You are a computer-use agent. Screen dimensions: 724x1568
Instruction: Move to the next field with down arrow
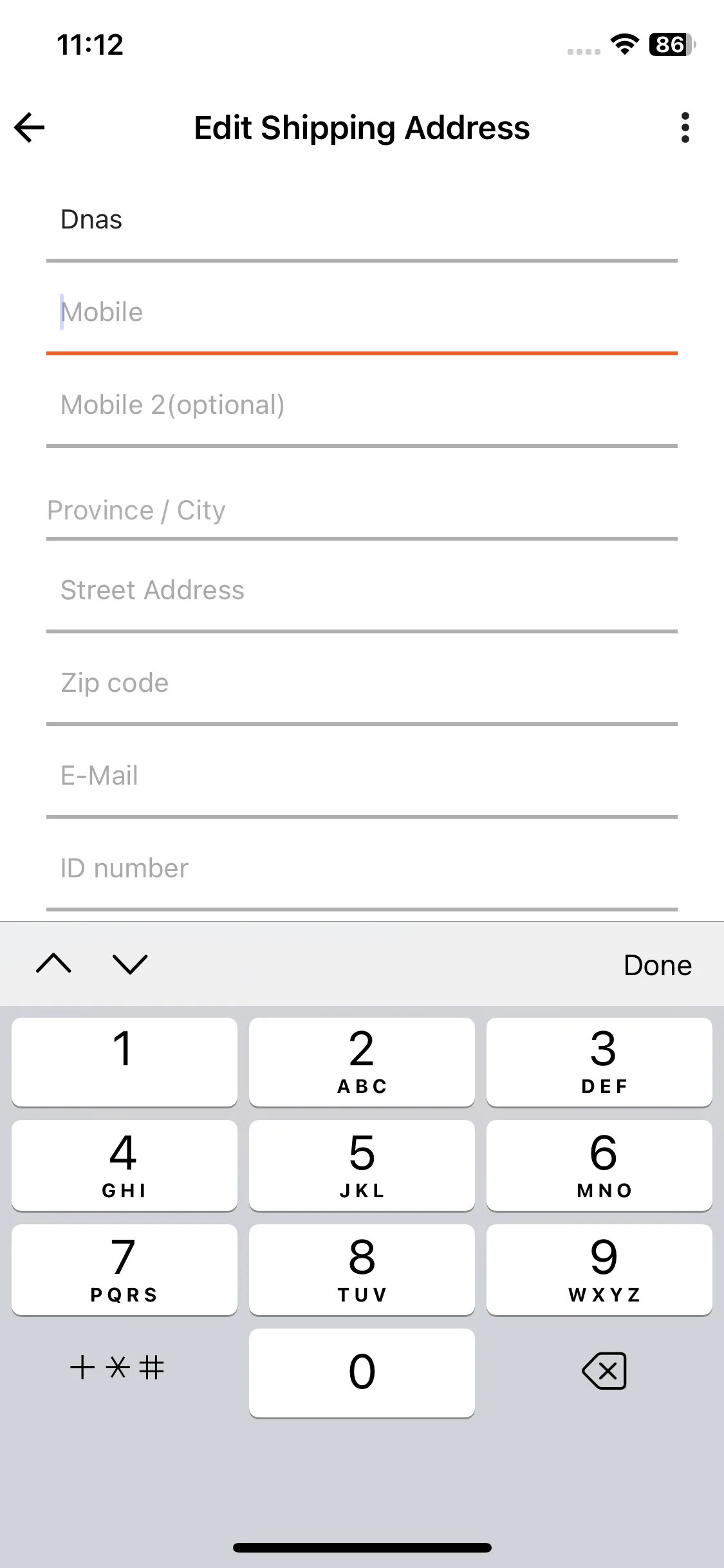click(130, 964)
